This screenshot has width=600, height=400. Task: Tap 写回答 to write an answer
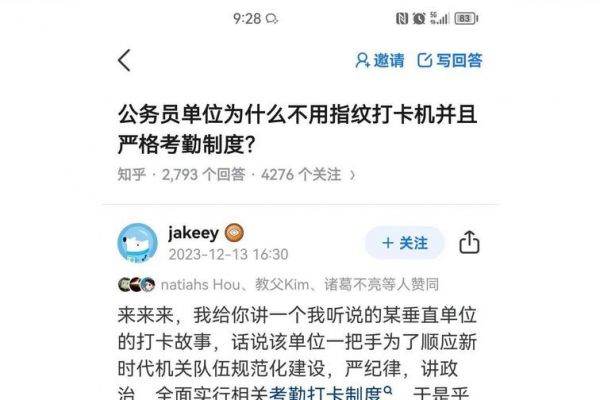pyautogui.click(x=450, y=60)
